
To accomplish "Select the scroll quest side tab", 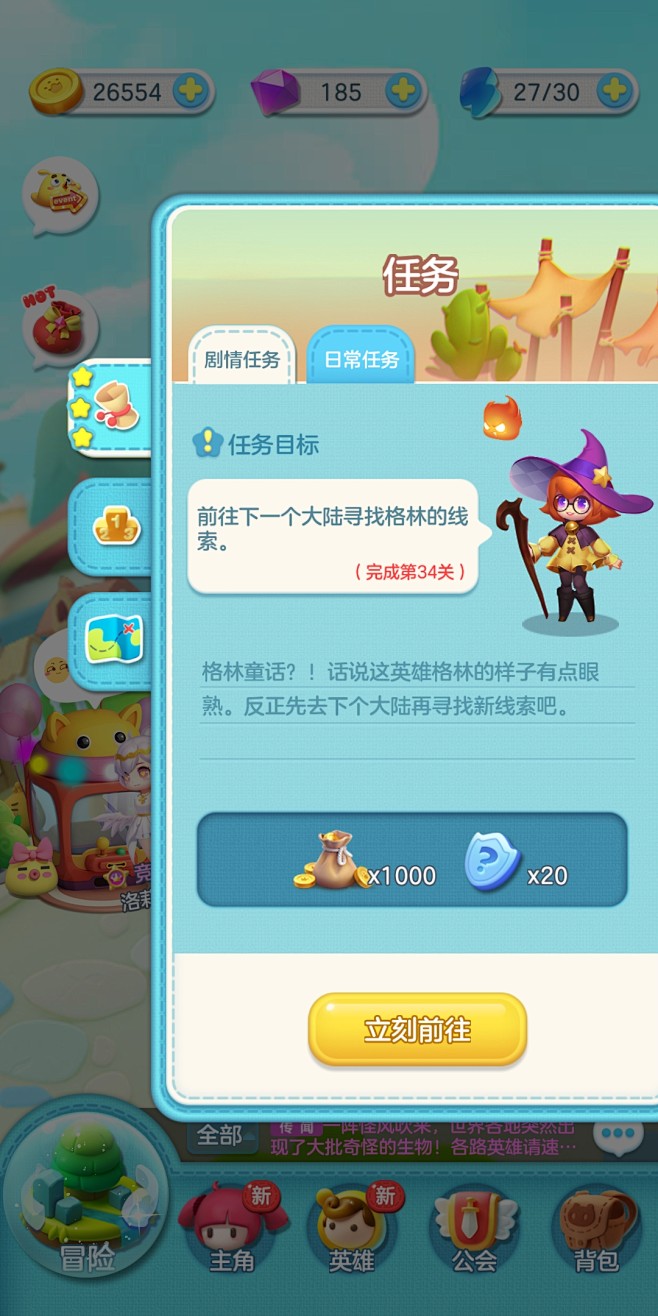I will point(110,409).
